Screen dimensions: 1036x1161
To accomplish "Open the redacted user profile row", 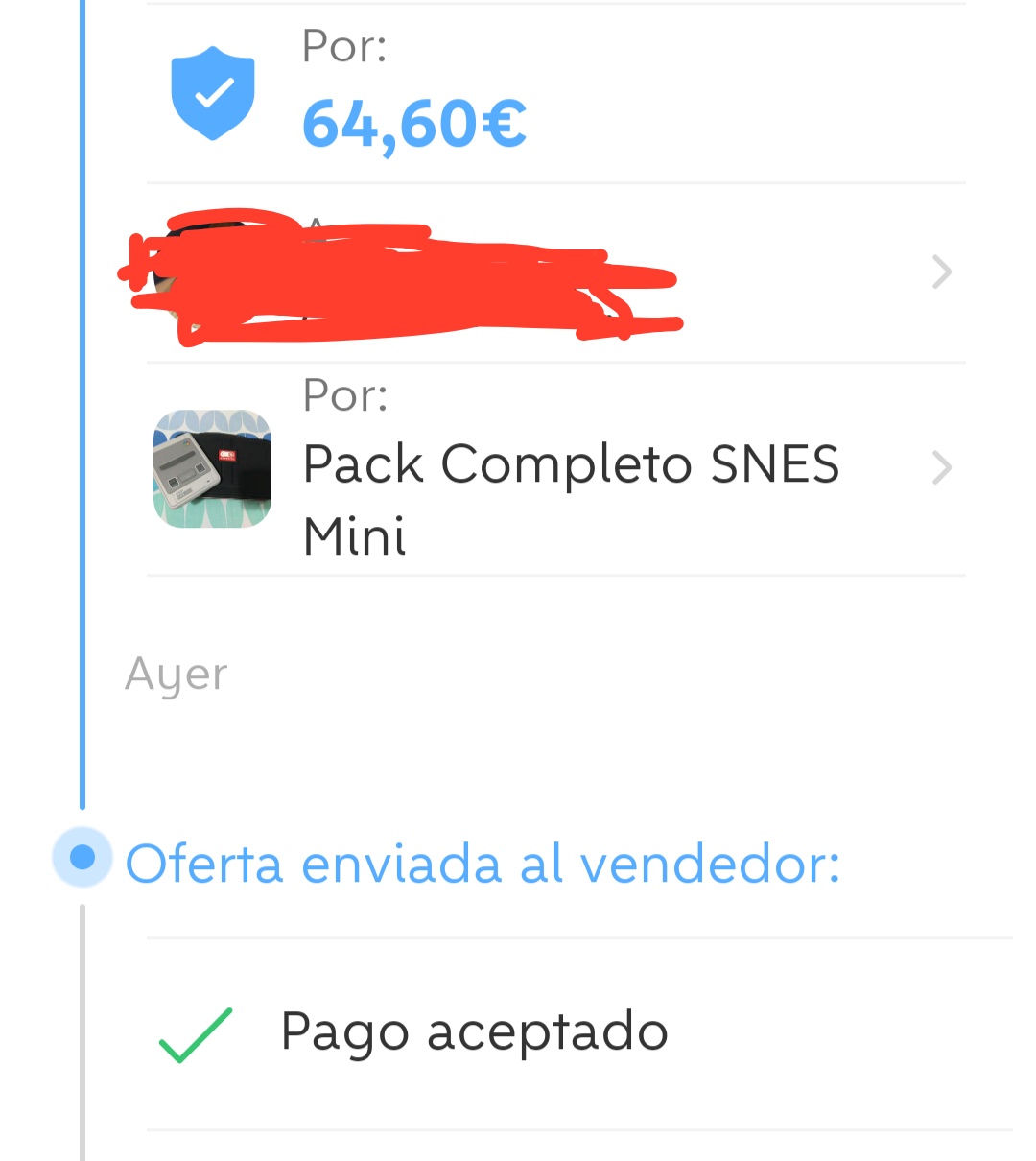I will [556, 272].
